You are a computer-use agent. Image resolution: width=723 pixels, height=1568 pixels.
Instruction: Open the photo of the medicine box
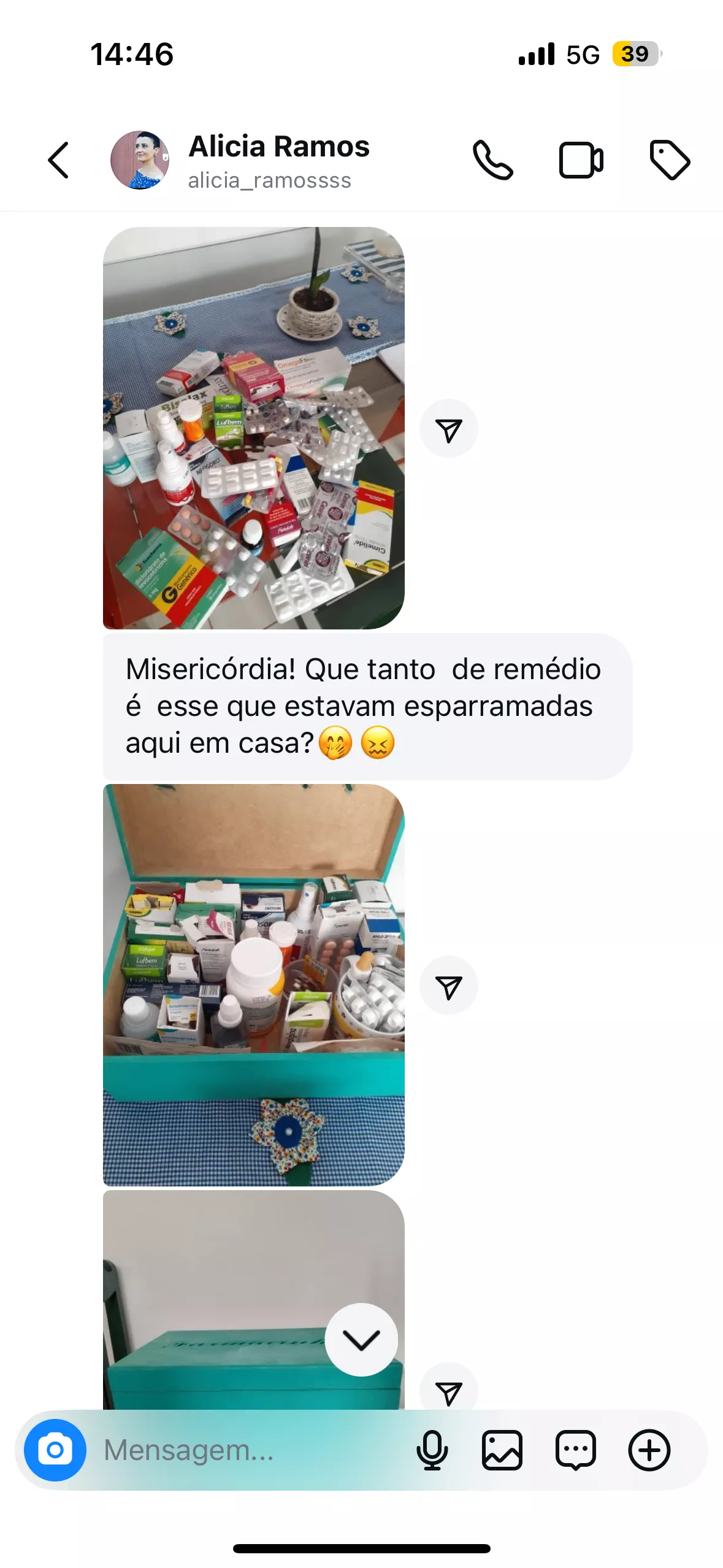253,984
